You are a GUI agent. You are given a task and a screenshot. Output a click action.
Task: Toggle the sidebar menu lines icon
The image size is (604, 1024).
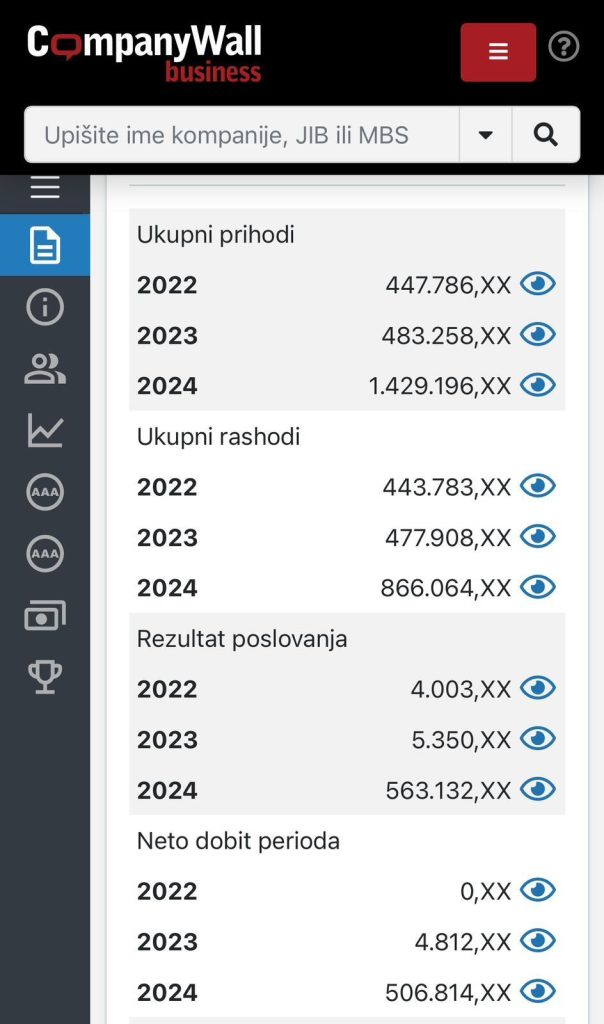(45, 187)
